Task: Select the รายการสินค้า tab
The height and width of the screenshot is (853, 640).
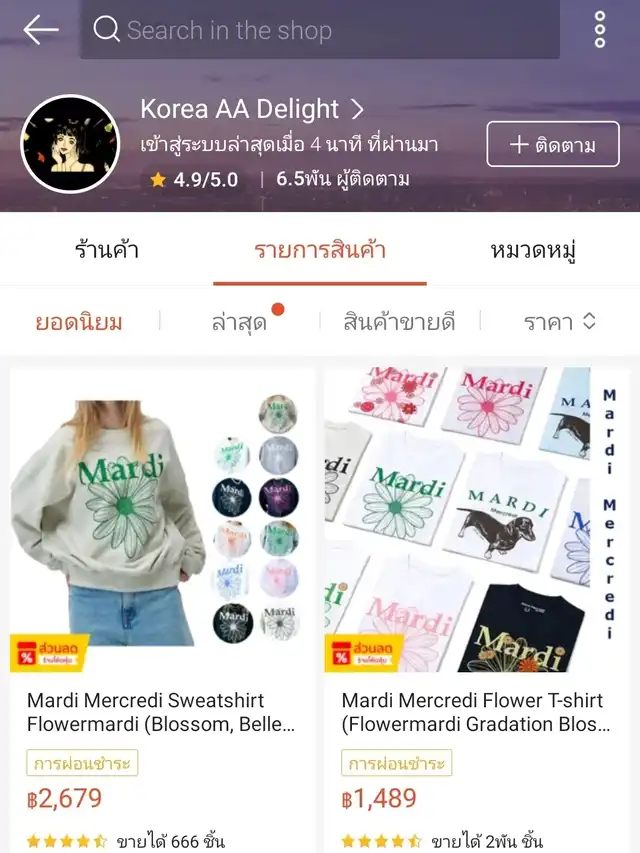Action: [x=320, y=249]
